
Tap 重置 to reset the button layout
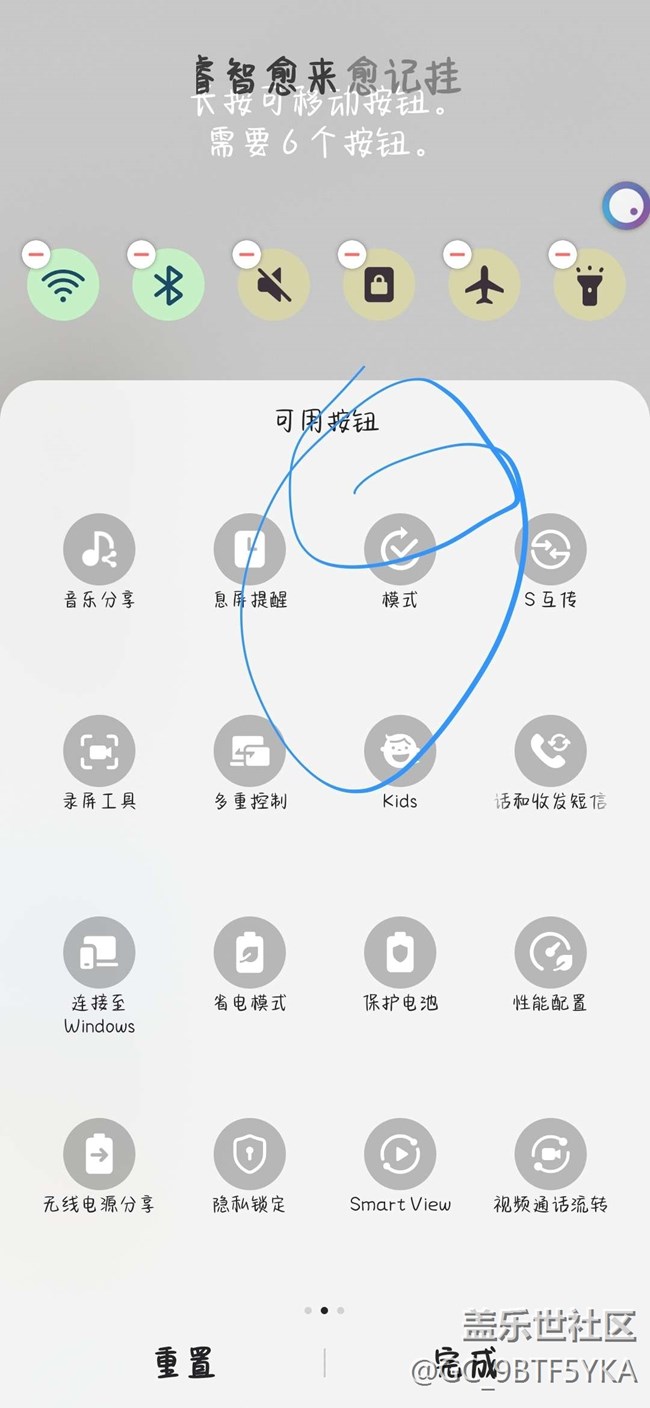coord(185,1363)
